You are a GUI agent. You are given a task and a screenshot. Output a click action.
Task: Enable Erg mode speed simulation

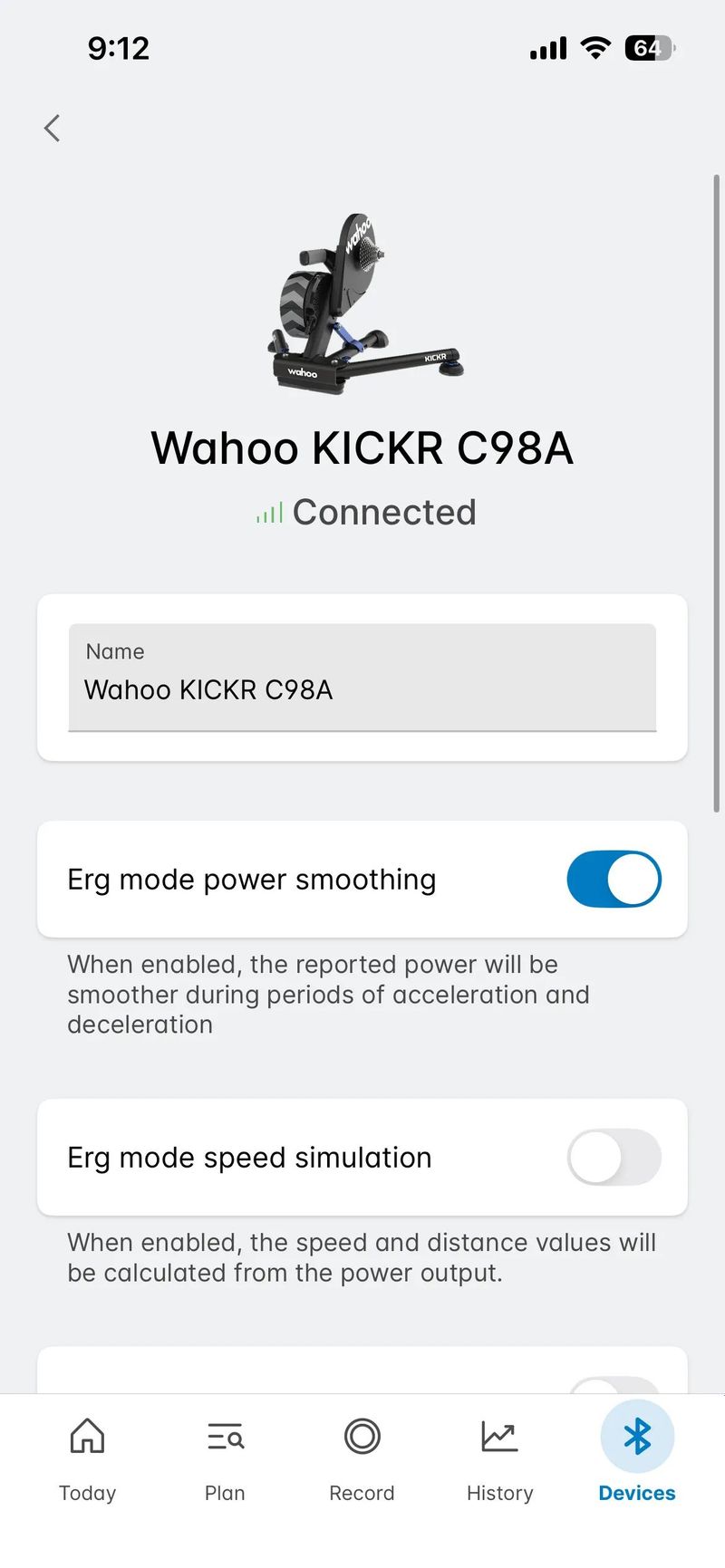pos(614,1157)
